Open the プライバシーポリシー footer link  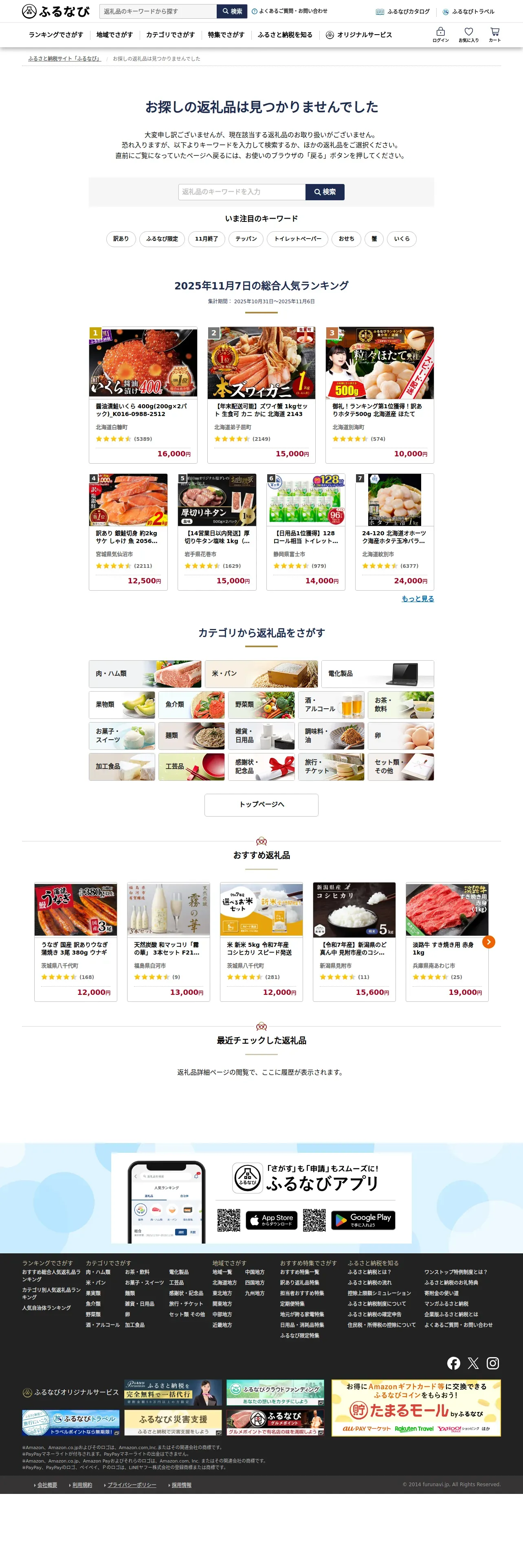[x=132, y=1485]
